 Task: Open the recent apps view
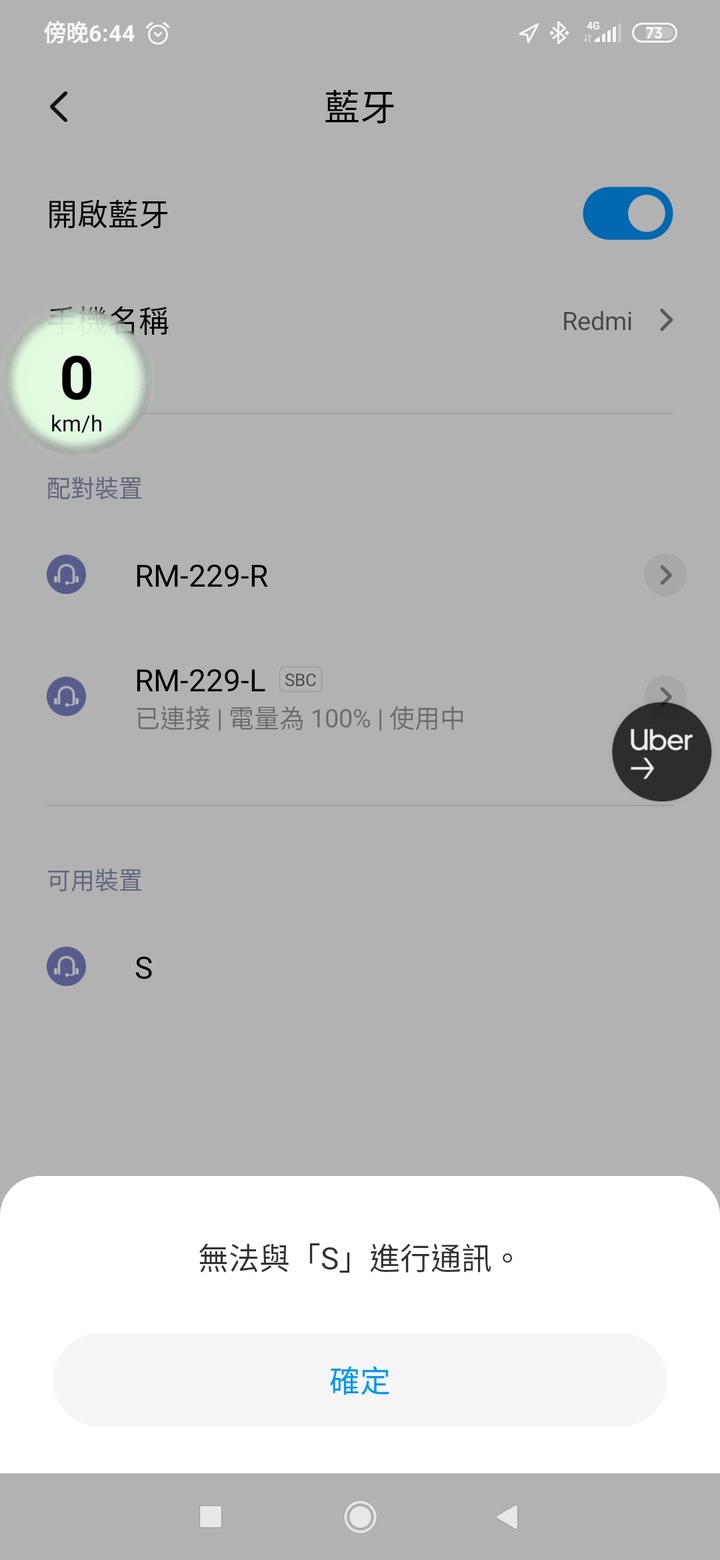(210, 1517)
